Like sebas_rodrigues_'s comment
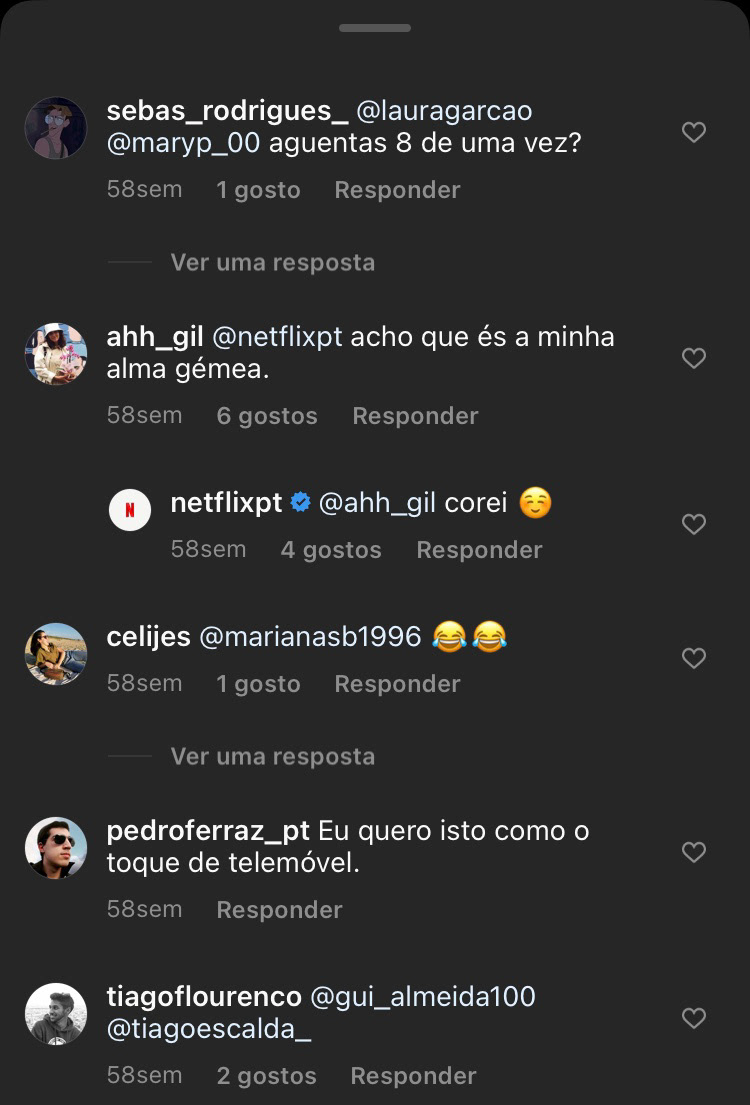 (693, 132)
